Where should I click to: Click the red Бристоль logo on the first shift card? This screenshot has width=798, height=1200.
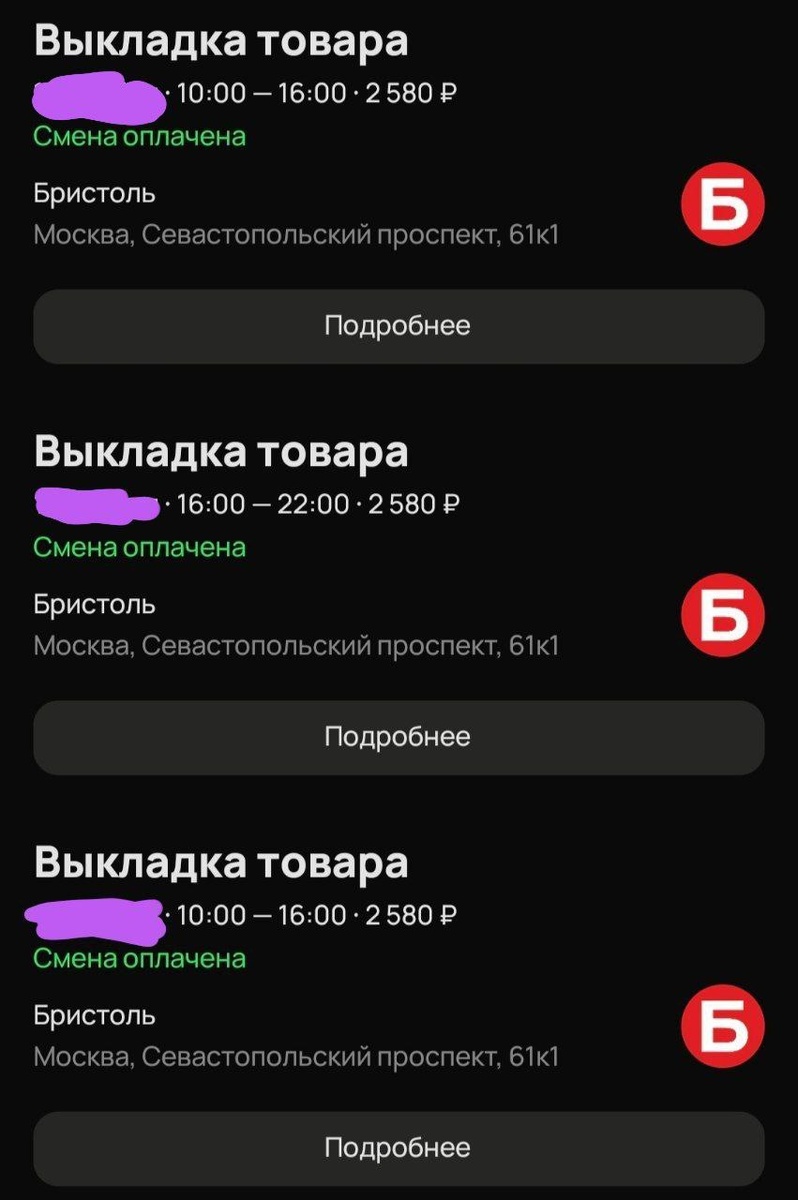click(x=723, y=204)
